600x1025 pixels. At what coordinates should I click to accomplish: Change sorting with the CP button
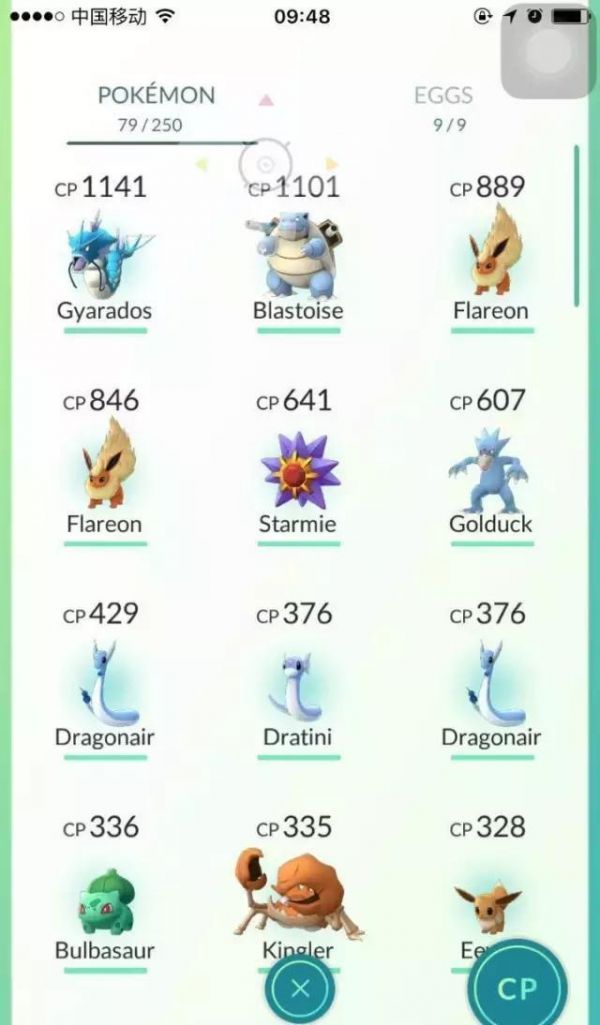(x=517, y=988)
